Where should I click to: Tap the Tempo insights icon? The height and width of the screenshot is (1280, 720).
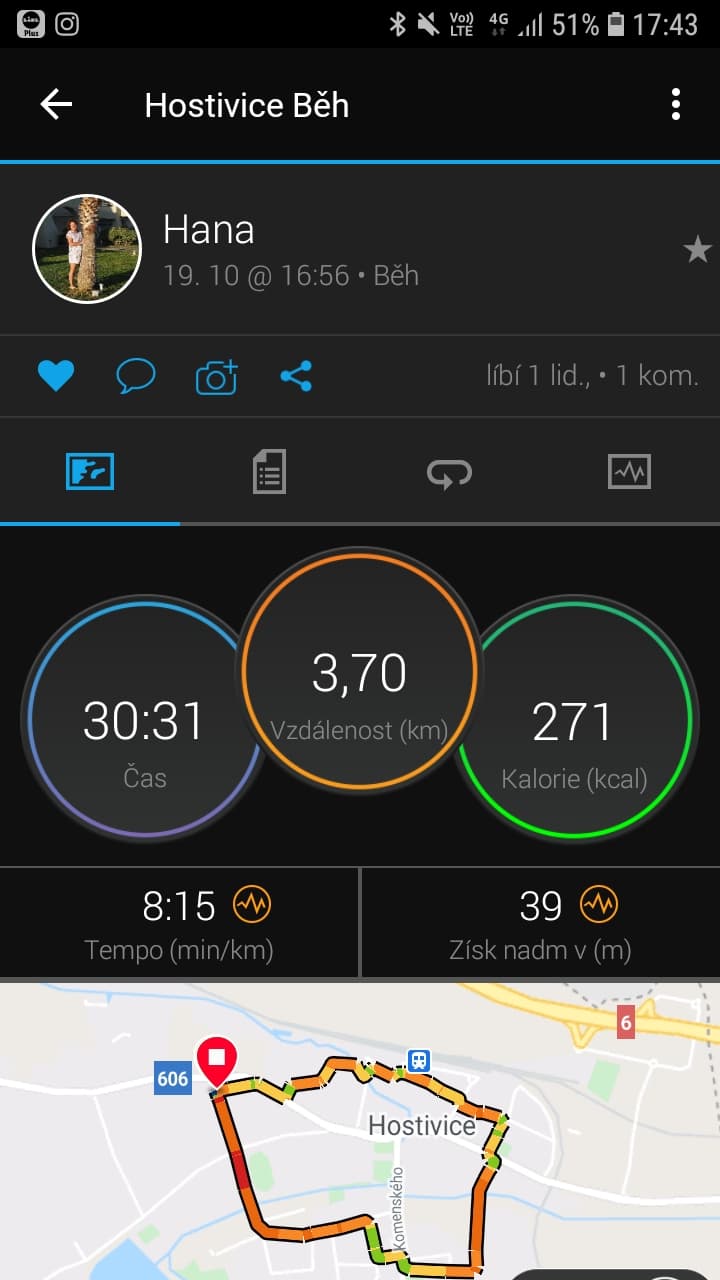click(252, 906)
